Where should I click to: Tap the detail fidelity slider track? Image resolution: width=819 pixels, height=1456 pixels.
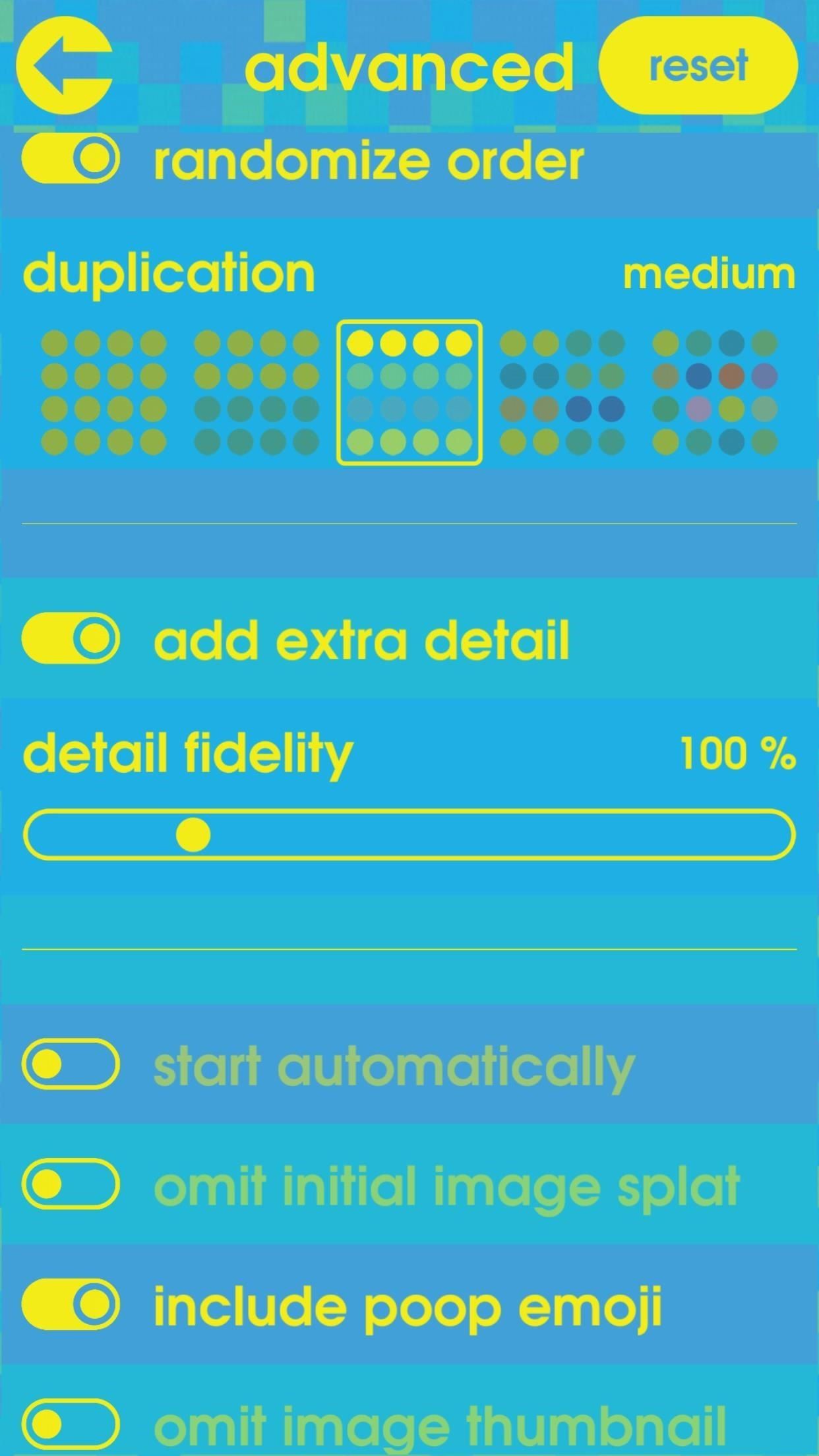point(409,835)
